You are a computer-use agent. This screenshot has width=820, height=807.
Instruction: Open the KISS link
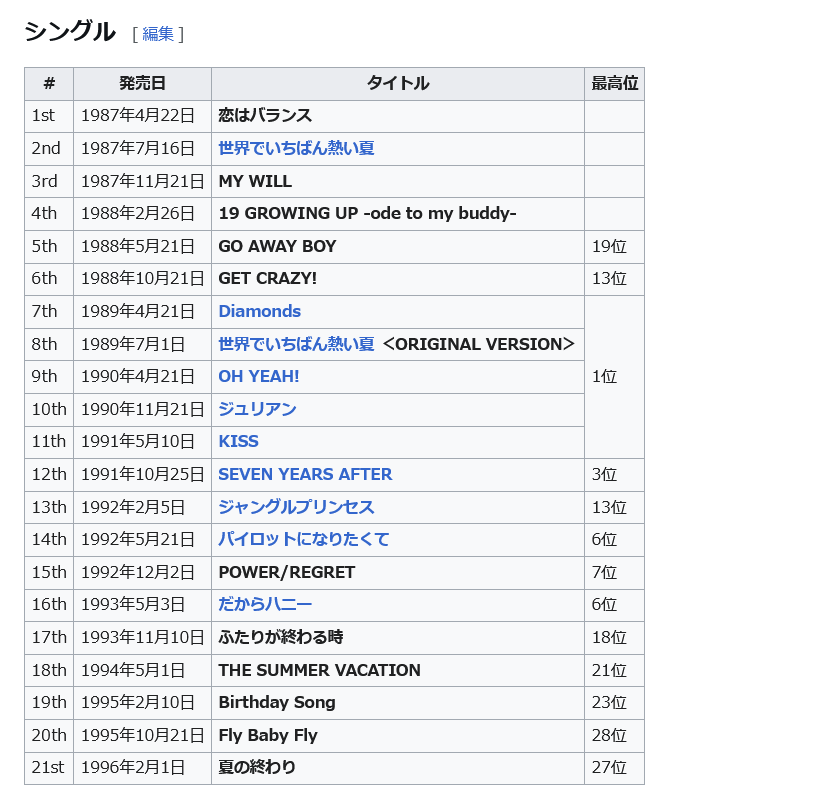tap(238, 441)
